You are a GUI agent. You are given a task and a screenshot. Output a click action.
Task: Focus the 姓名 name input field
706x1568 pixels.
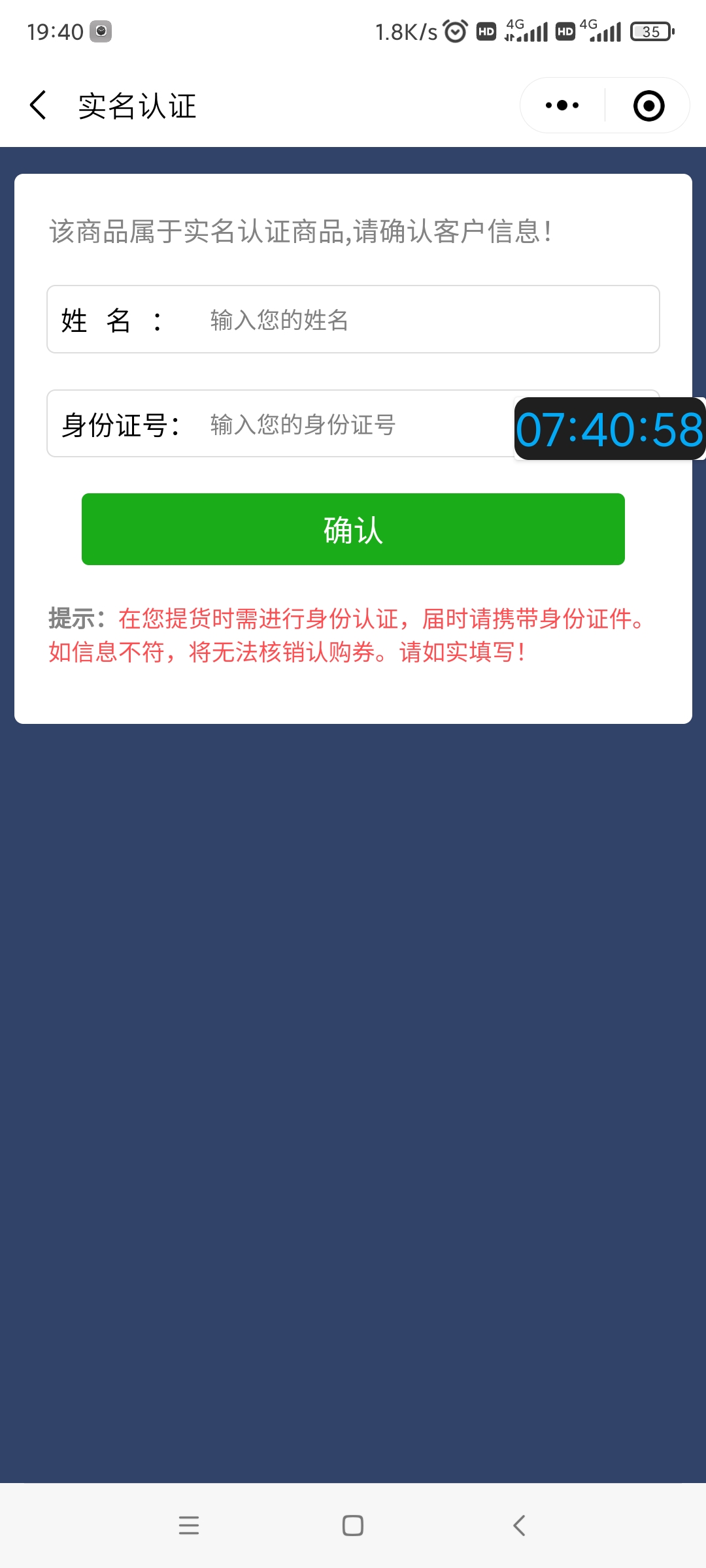(x=418, y=320)
